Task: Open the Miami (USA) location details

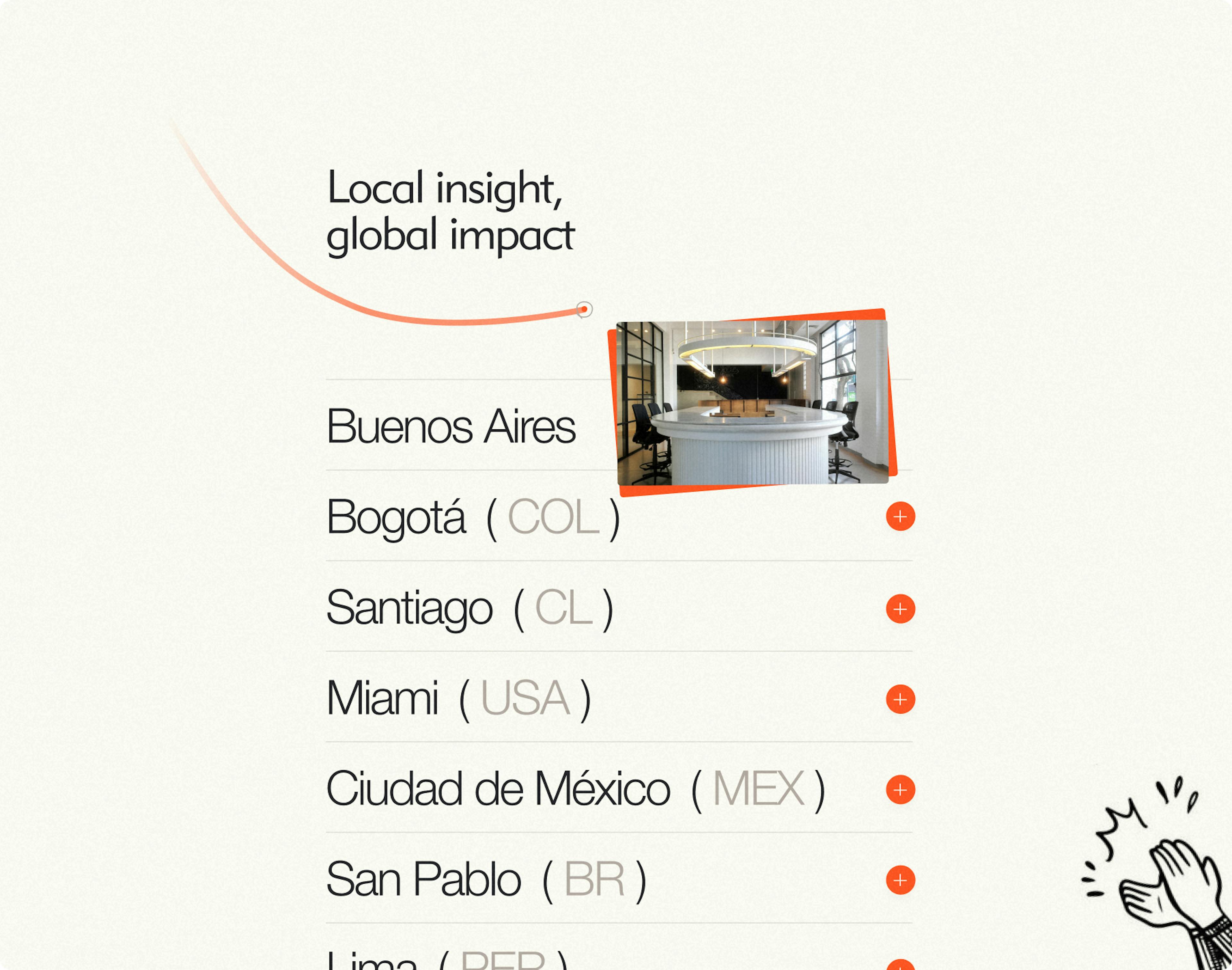Action: (900, 699)
